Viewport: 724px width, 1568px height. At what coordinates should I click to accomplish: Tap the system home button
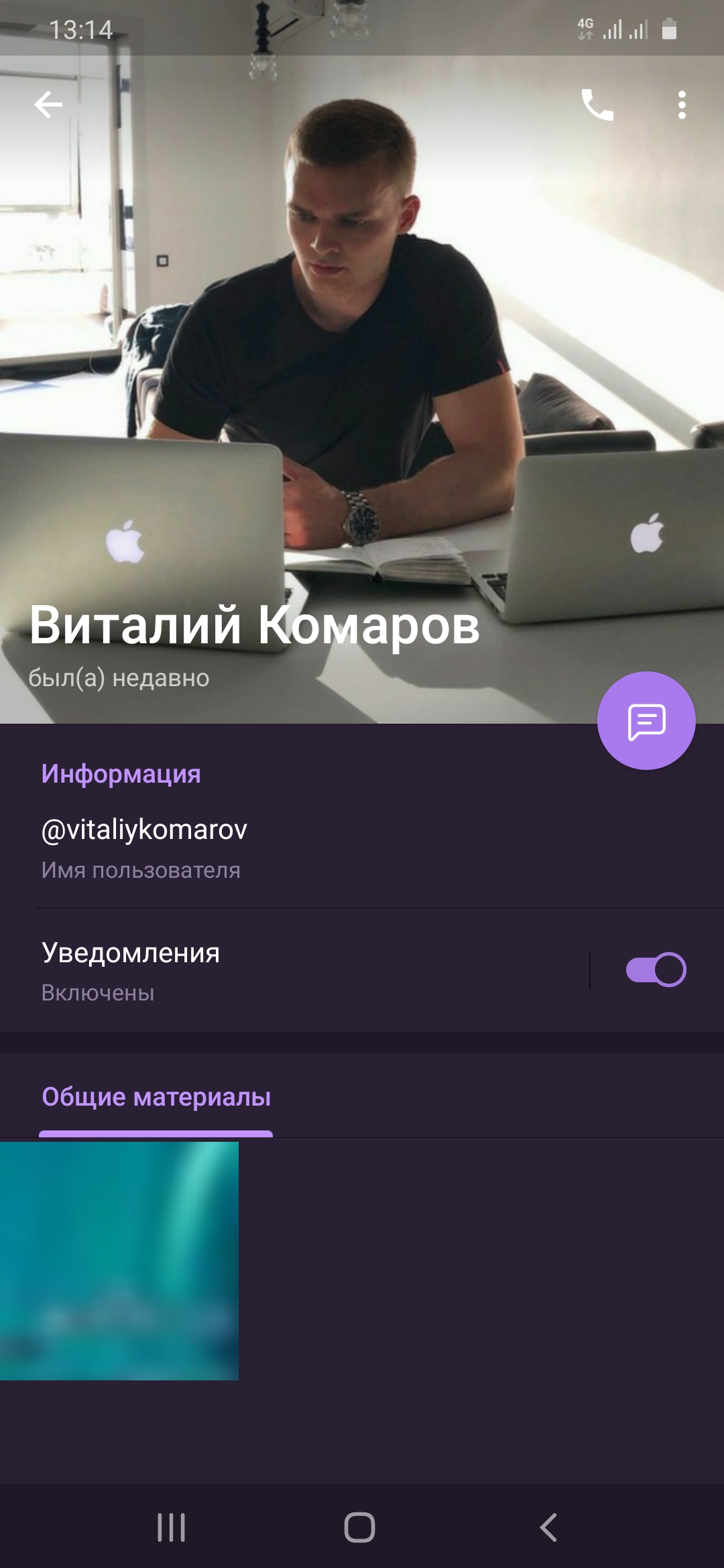coord(359,1527)
